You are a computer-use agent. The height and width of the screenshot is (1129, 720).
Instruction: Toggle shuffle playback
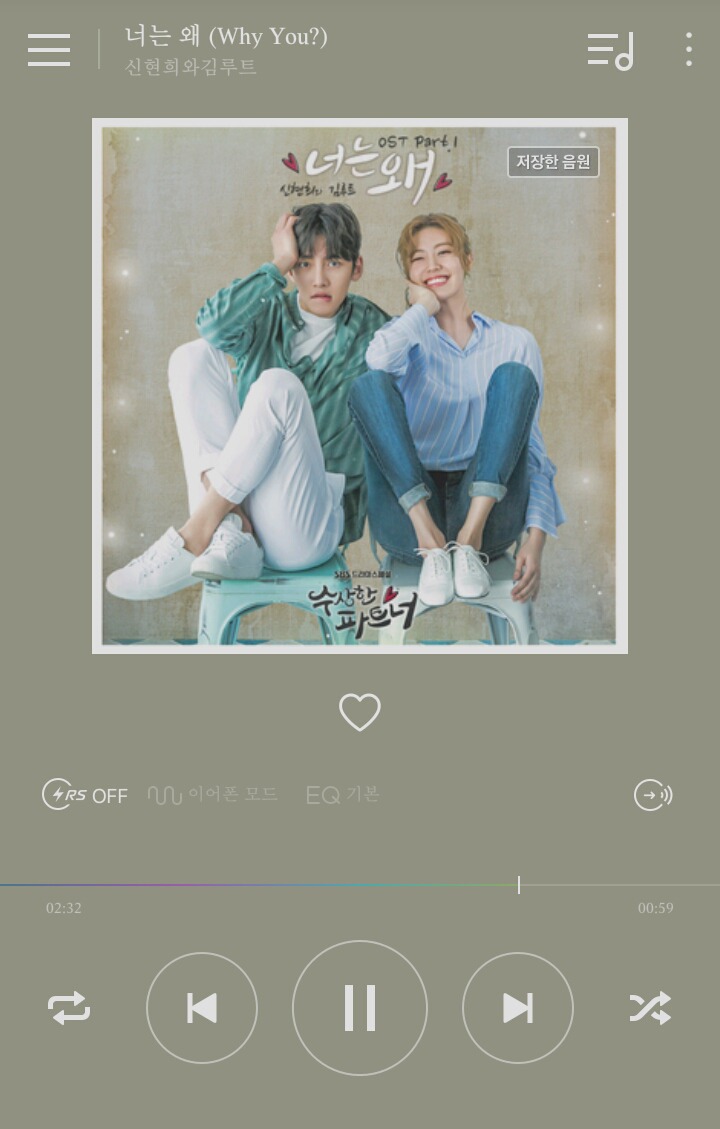coord(650,1008)
